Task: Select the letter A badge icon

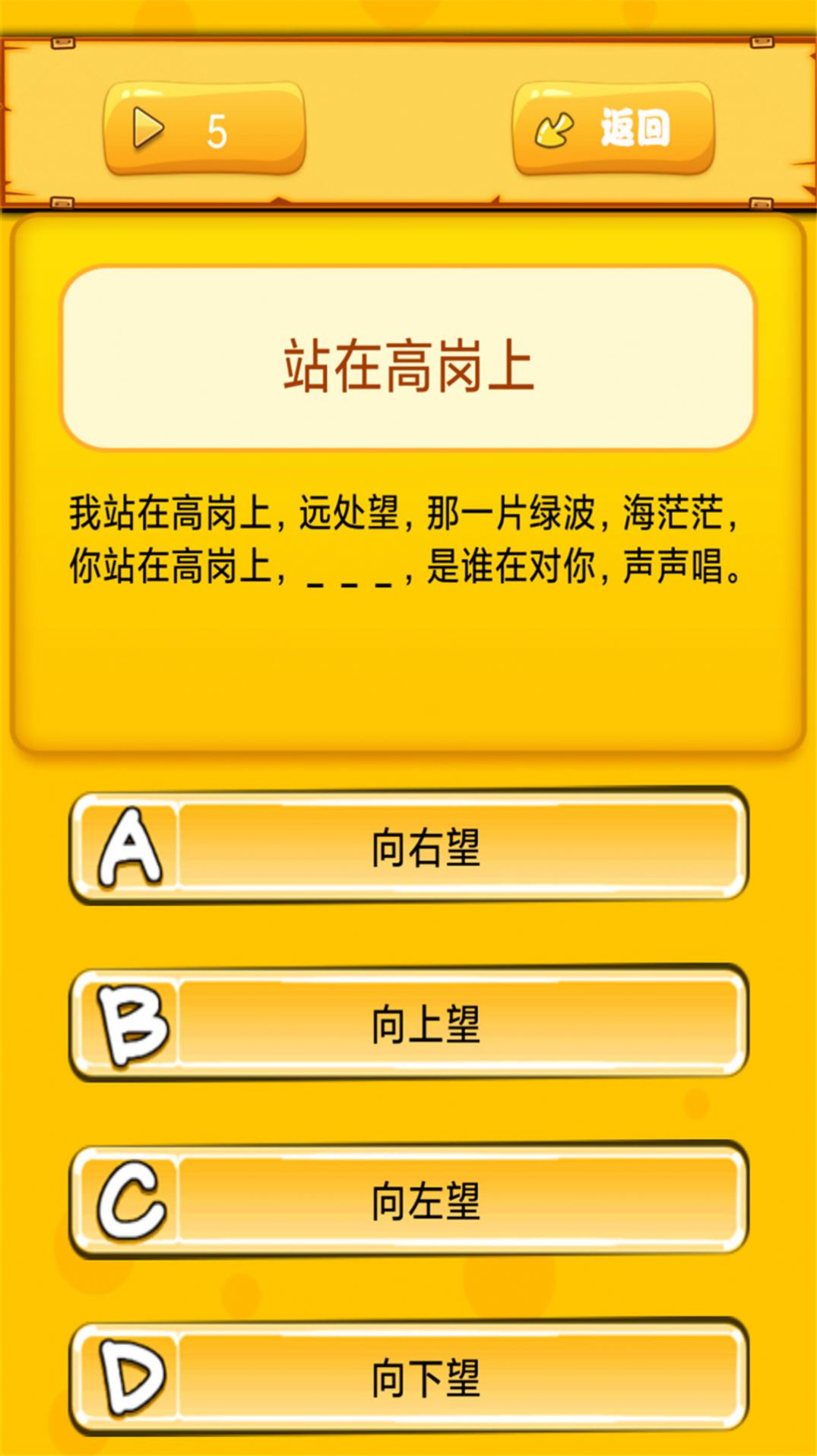Action: pyautogui.click(x=131, y=846)
